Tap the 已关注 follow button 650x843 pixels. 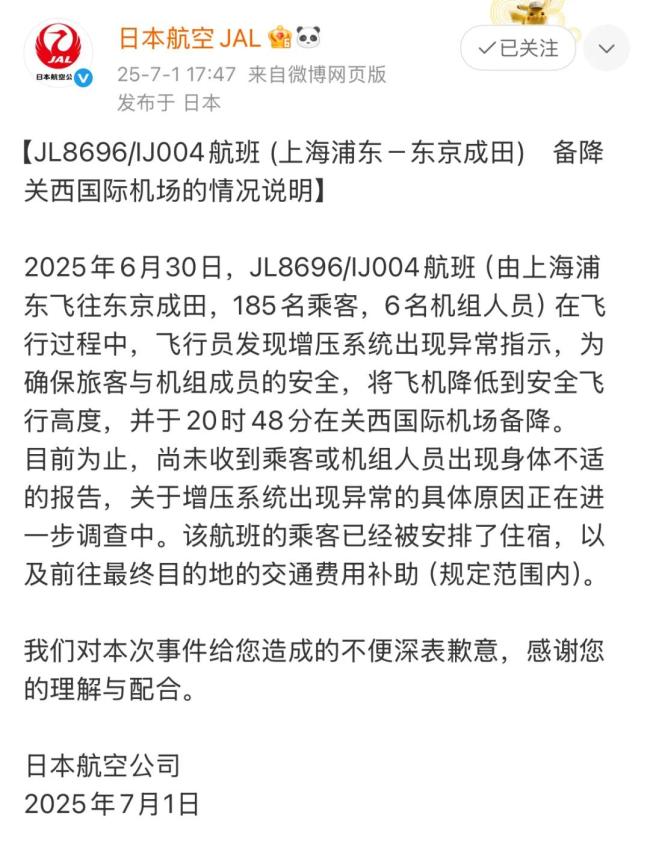518,48
